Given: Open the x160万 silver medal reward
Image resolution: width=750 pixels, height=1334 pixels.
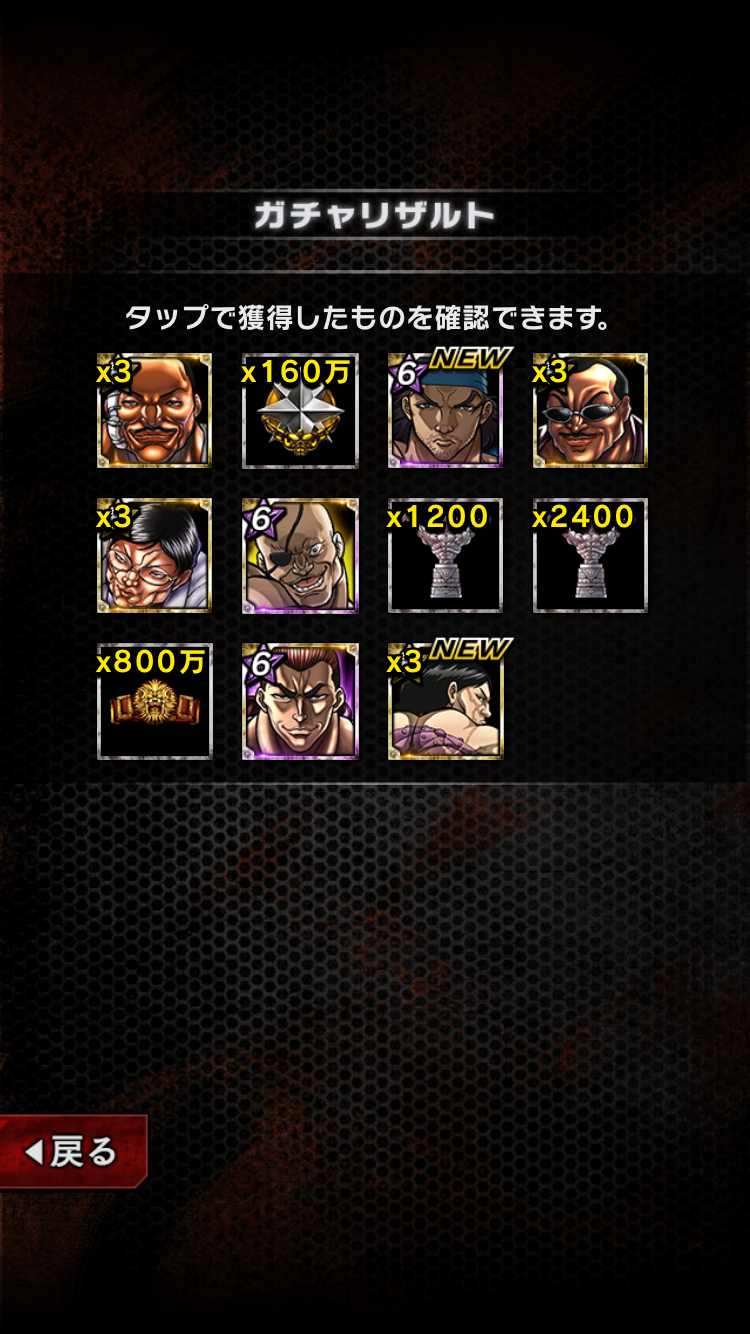Looking at the screenshot, I should click(x=300, y=410).
